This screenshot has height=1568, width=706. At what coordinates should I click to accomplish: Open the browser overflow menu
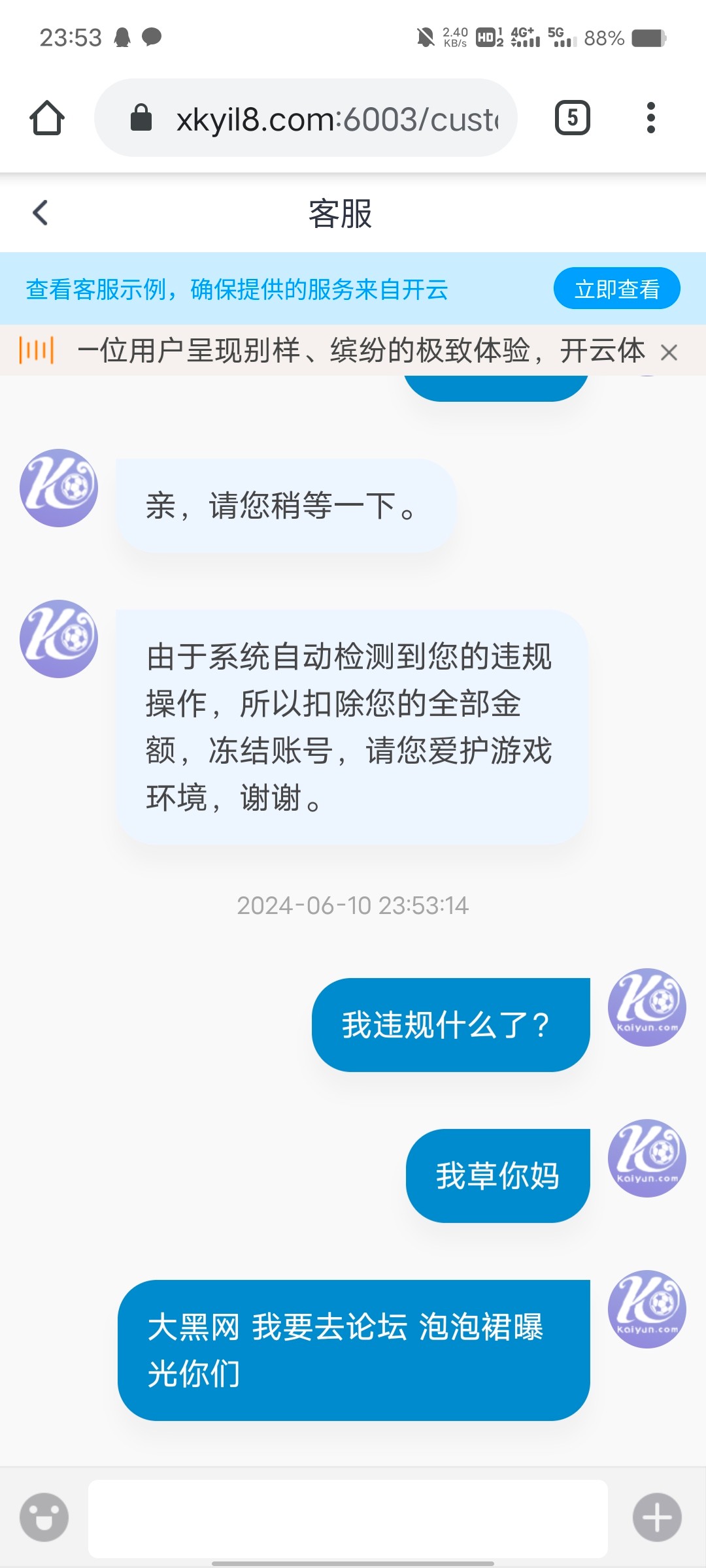(650, 118)
